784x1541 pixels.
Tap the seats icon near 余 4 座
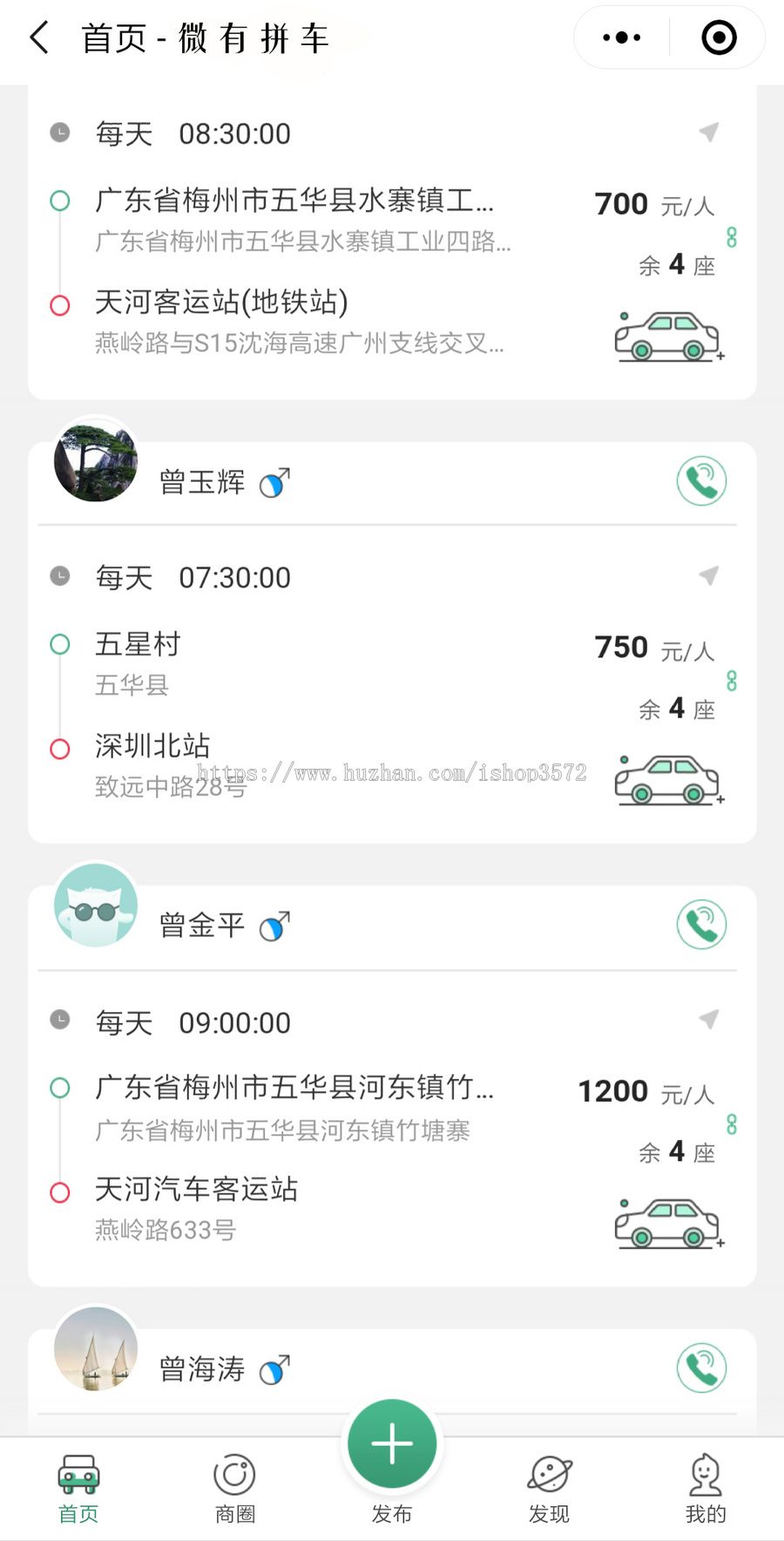point(732,682)
